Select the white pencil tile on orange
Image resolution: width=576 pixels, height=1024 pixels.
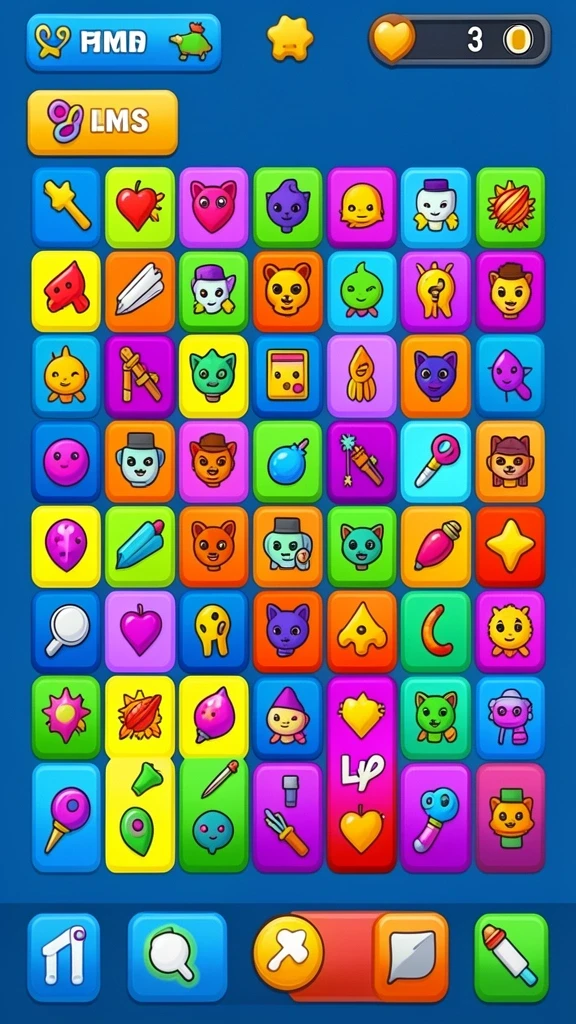(x=140, y=291)
